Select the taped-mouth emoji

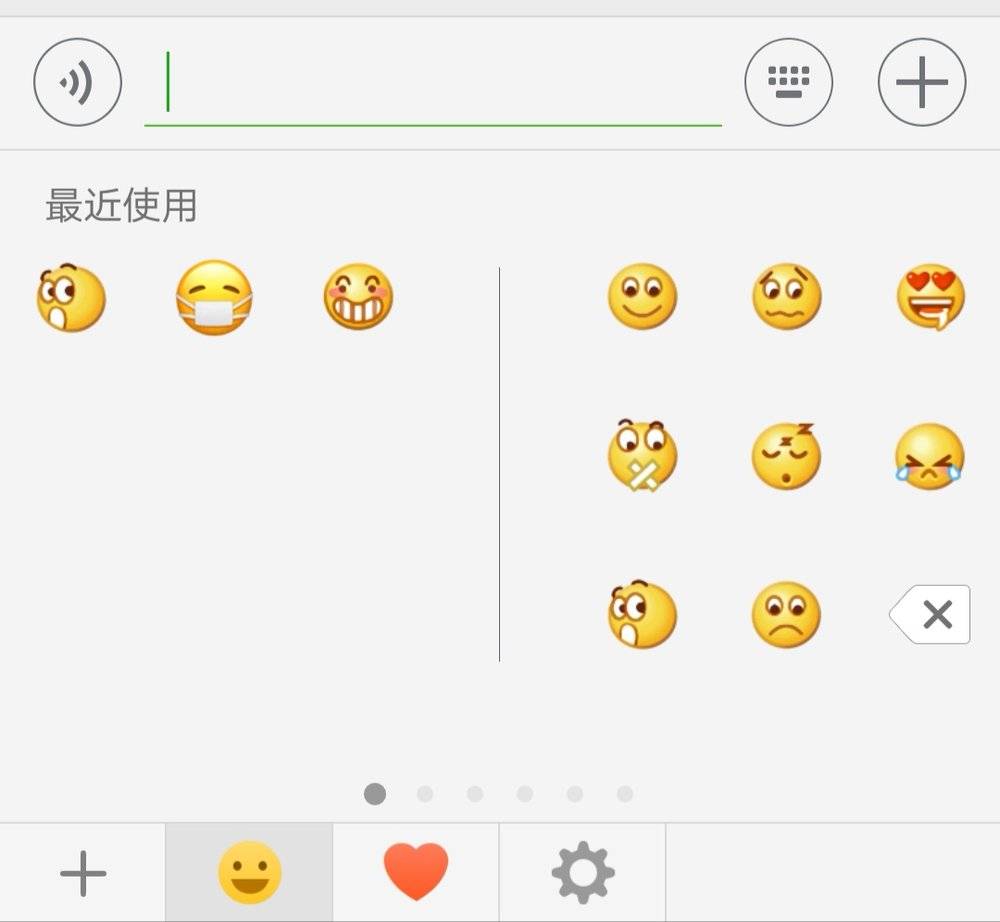click(642, 456)
